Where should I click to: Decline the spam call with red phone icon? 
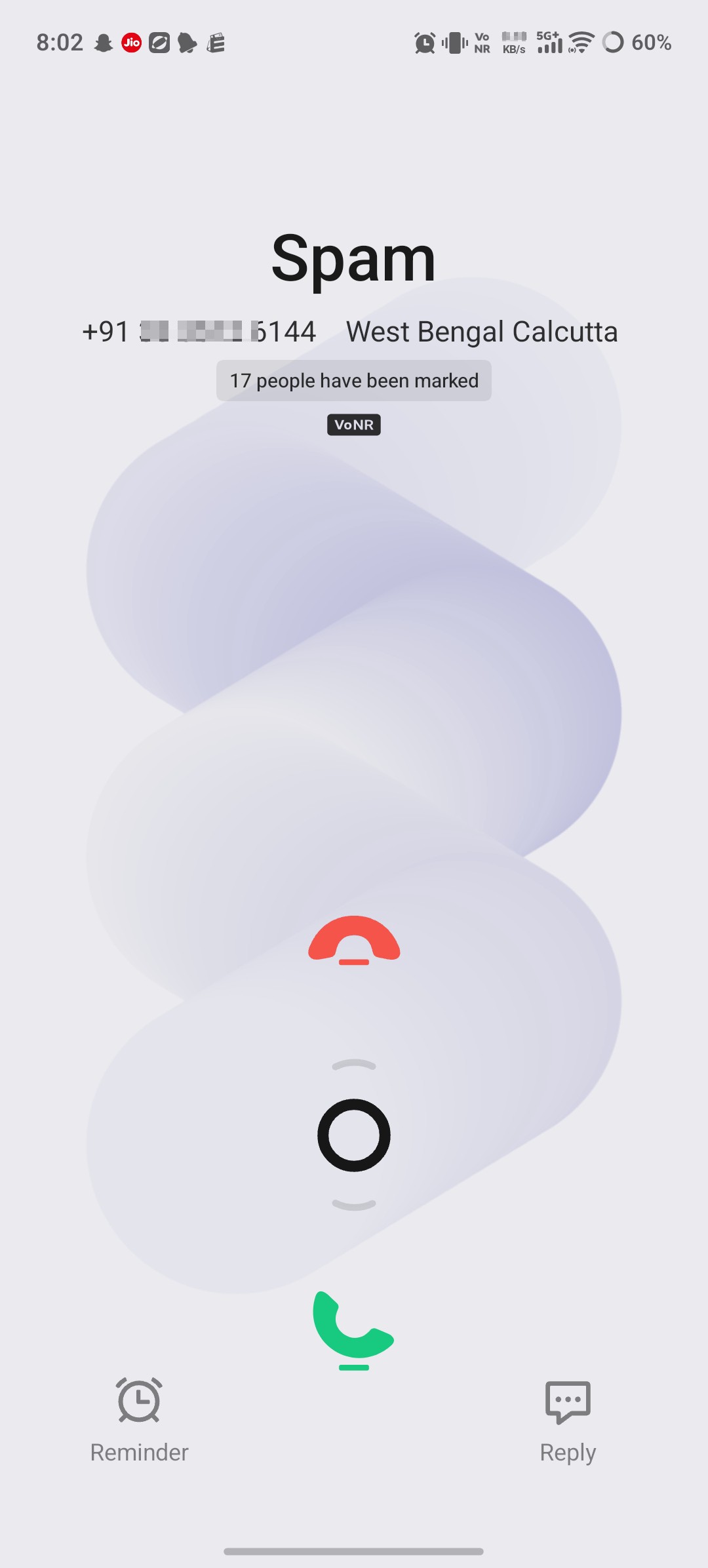(354, 939)
